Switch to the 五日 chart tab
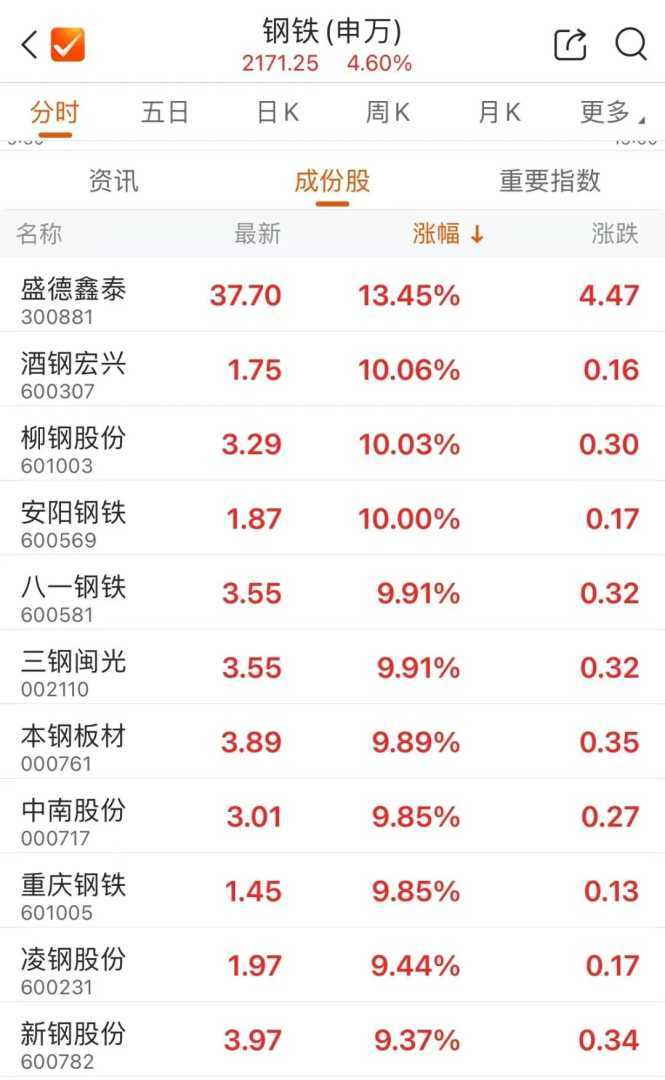 pos(165,112)
